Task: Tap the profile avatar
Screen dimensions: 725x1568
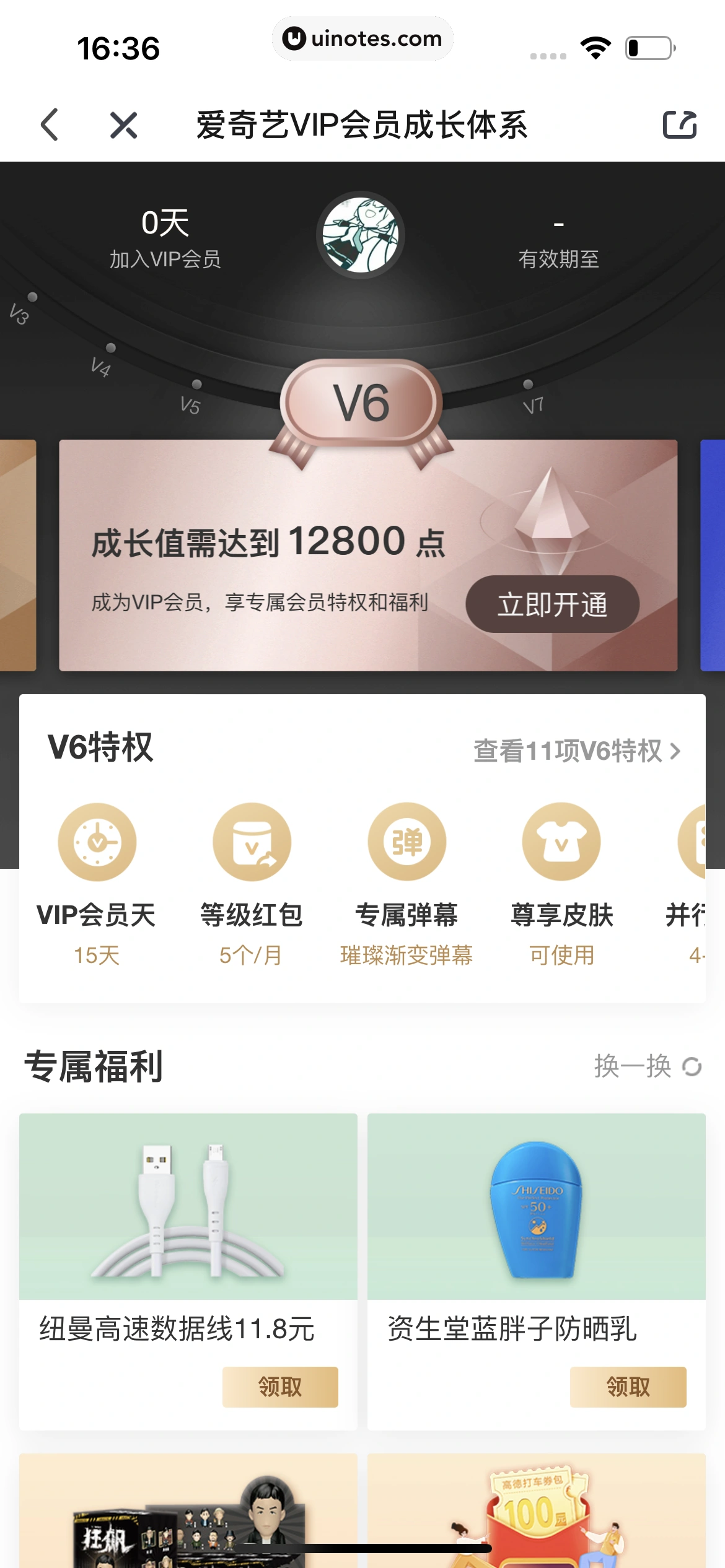Action: [x=361, y=235]
